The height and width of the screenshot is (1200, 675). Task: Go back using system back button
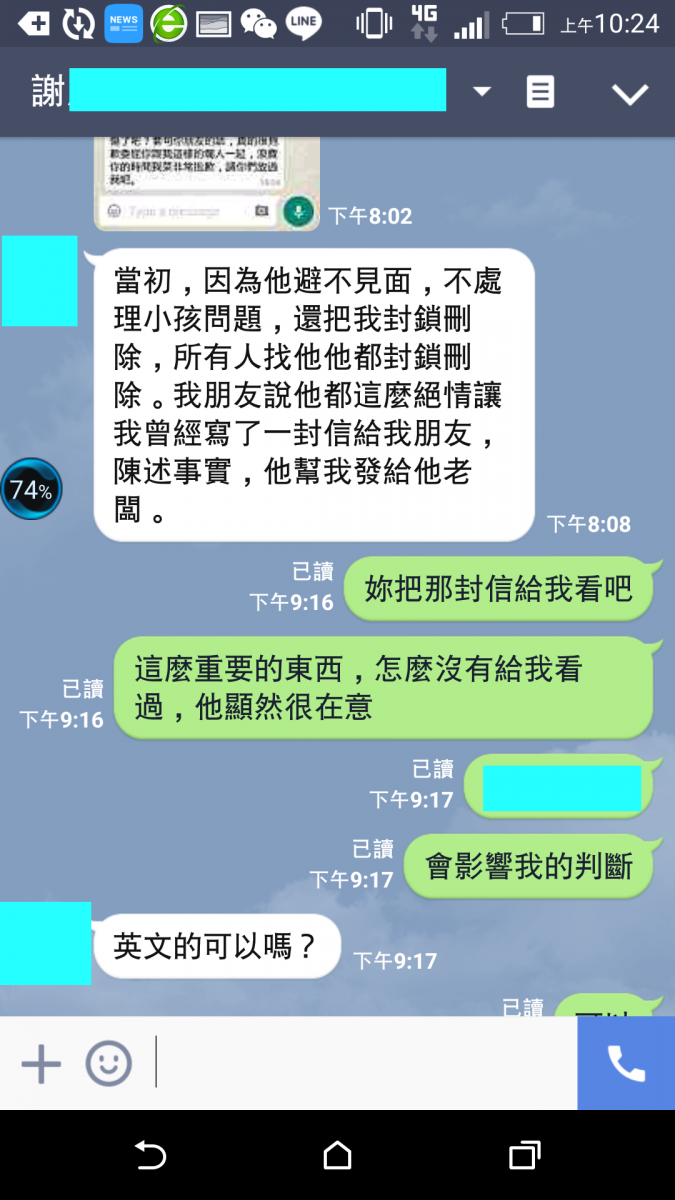(x=150, y=1156)
